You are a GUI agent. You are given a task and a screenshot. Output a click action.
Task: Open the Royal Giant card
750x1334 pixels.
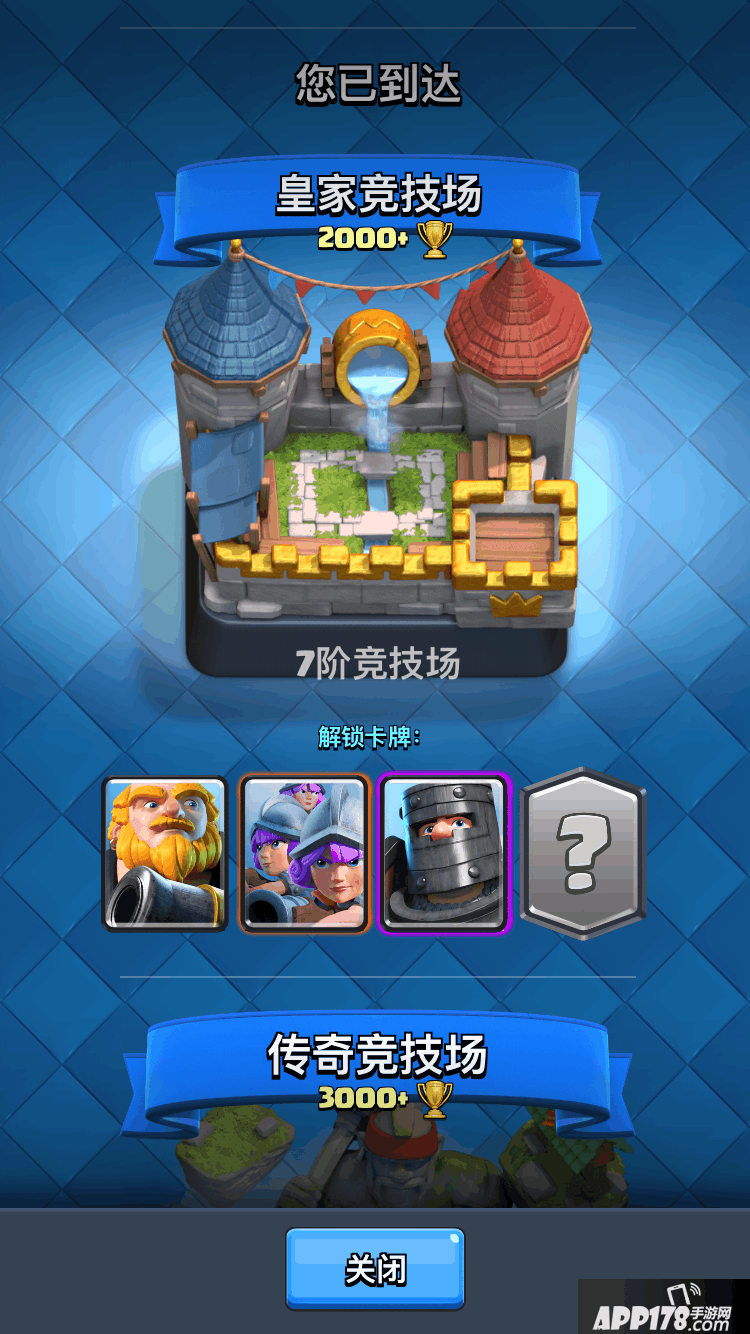coord(166,854)
